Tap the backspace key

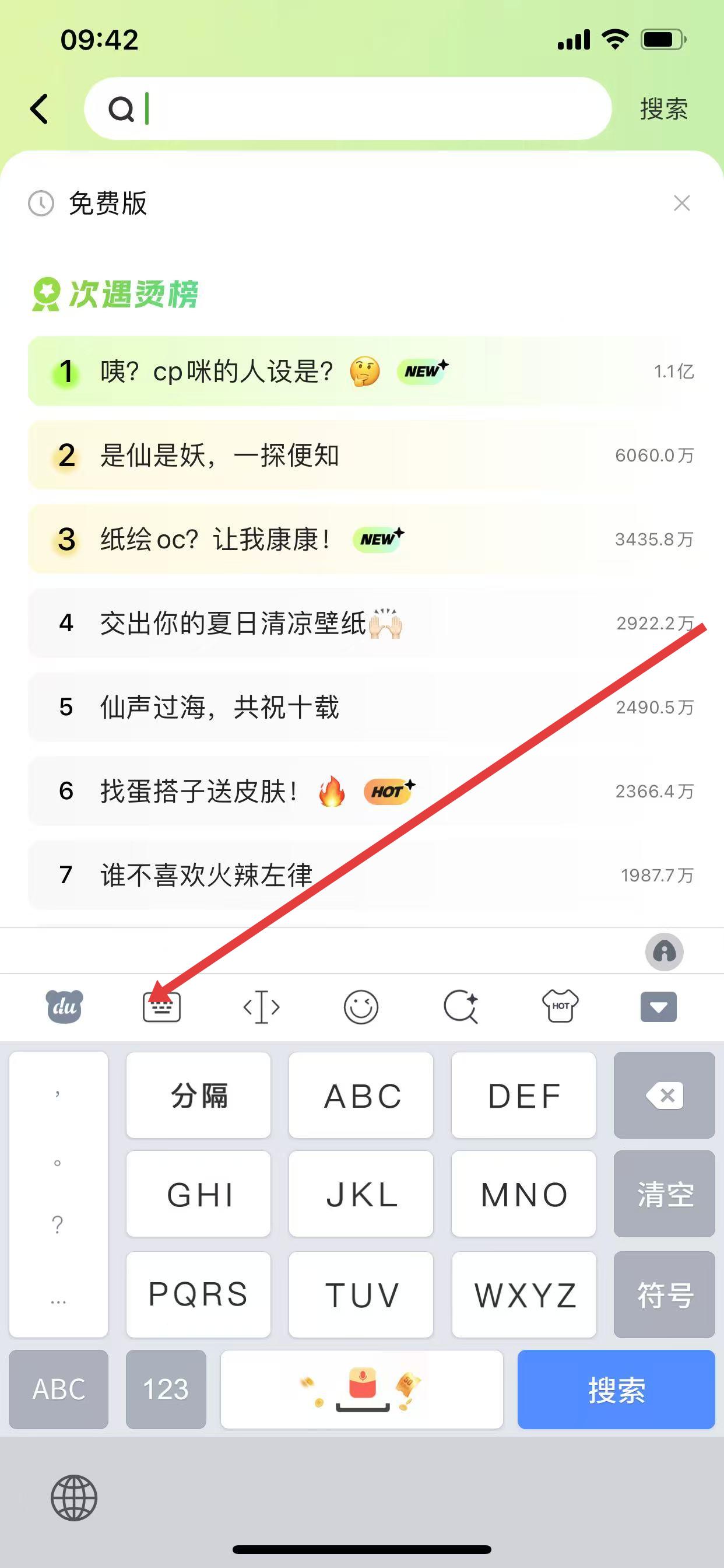click(665, 1095)
